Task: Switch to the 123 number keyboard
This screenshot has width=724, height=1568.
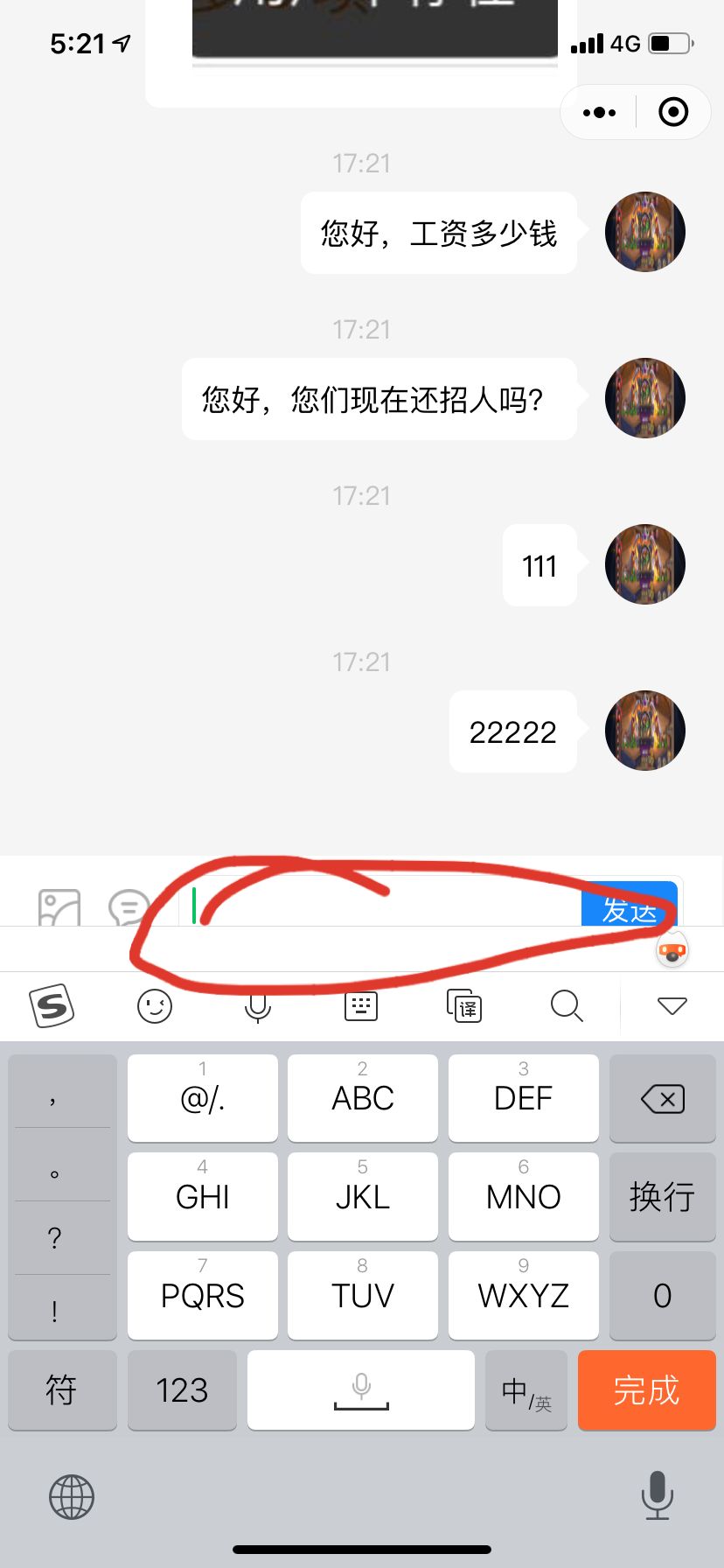Action: [x=182, y=1390]
